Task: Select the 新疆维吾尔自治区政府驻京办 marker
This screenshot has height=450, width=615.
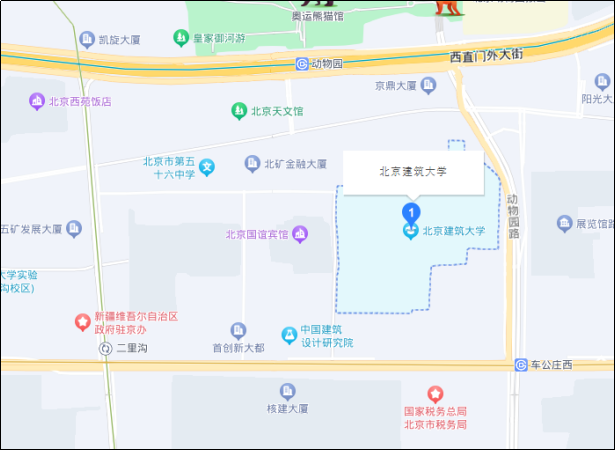Action: coord(82,322)
